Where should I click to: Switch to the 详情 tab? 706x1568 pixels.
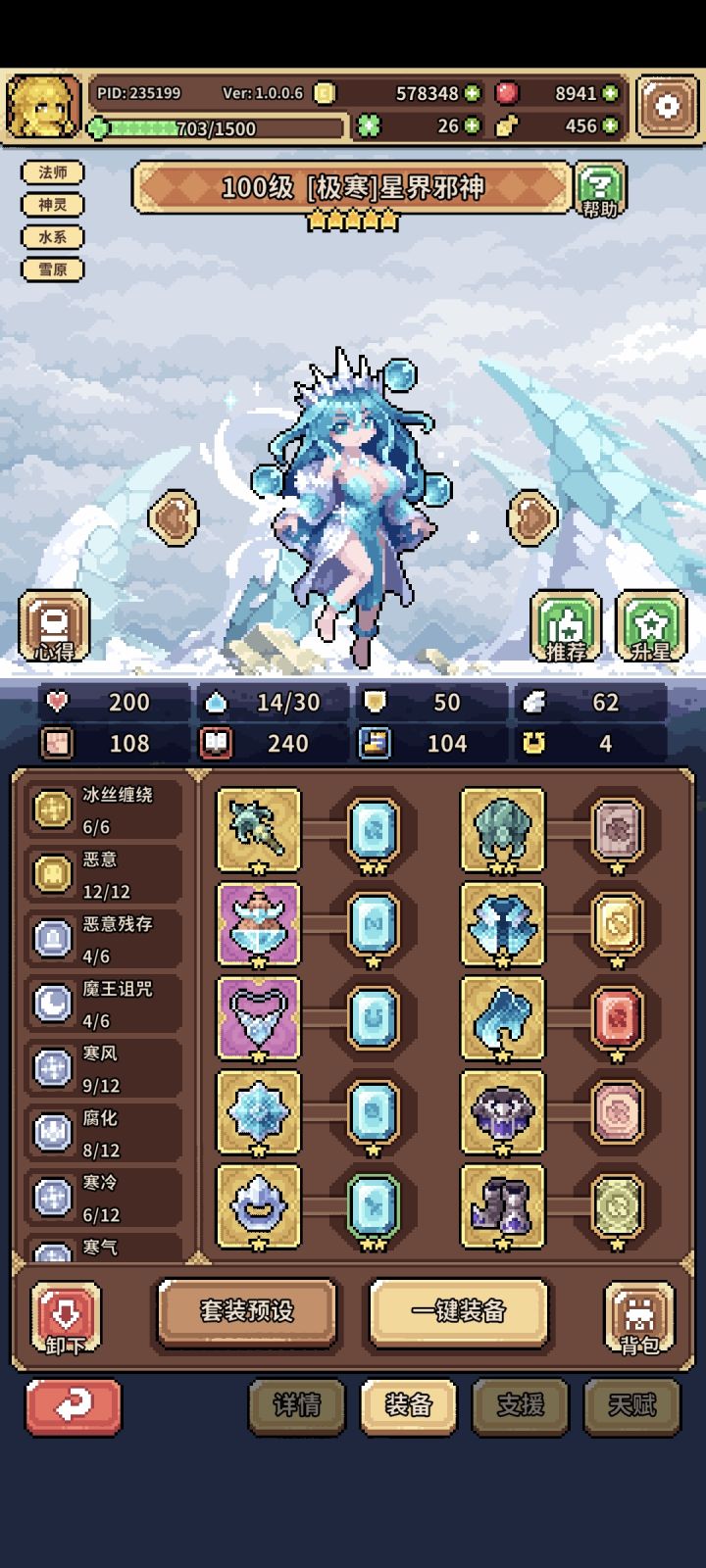tap(297, 1407)
